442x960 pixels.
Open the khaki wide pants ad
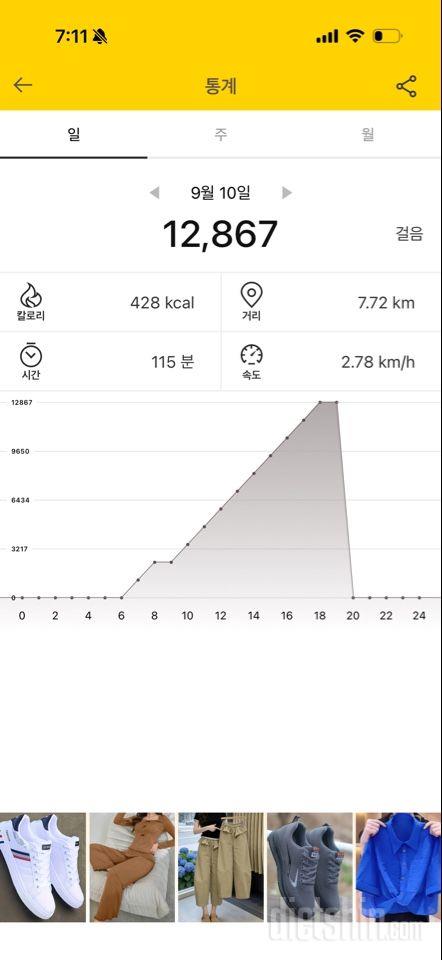pyautogui.click(x=221, y=867)
